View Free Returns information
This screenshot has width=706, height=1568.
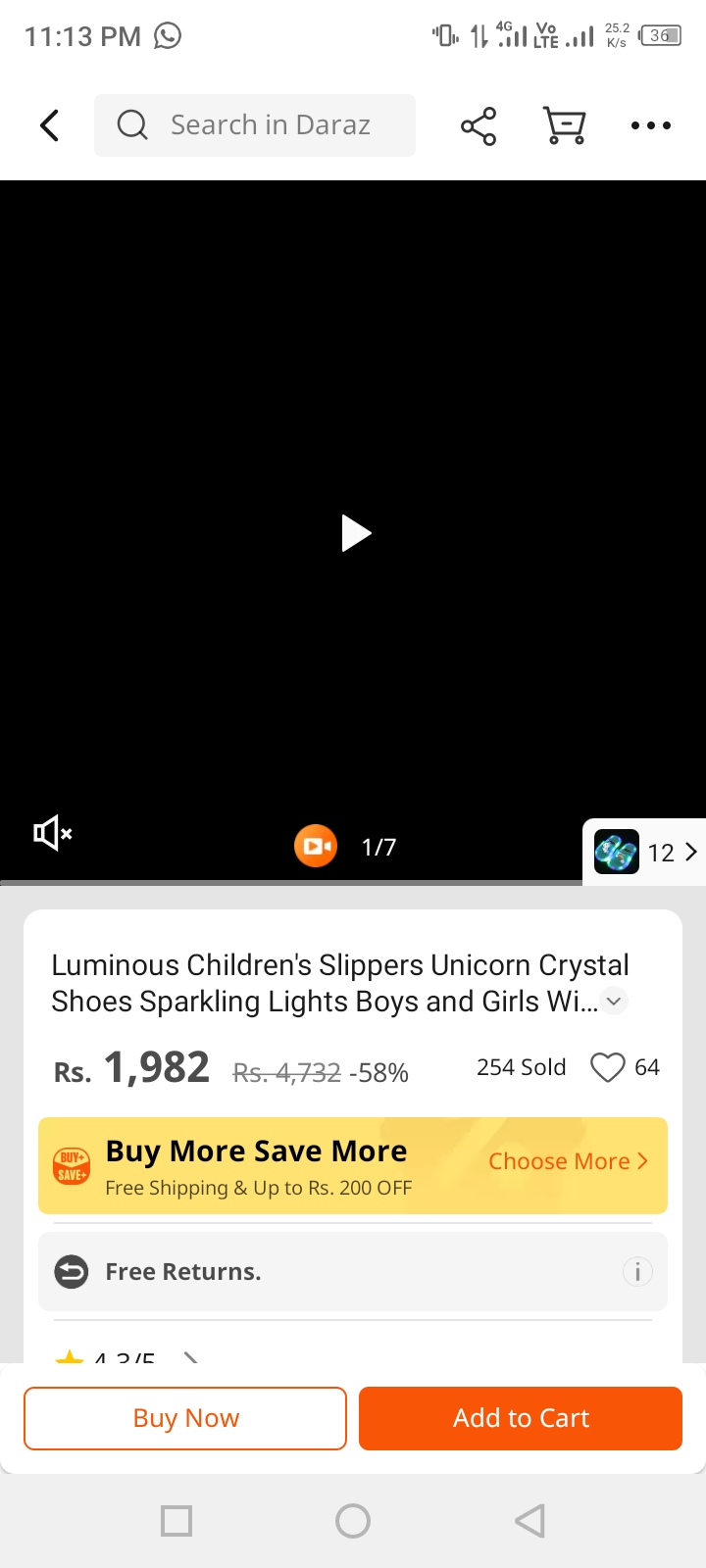tap(637, 1272)
